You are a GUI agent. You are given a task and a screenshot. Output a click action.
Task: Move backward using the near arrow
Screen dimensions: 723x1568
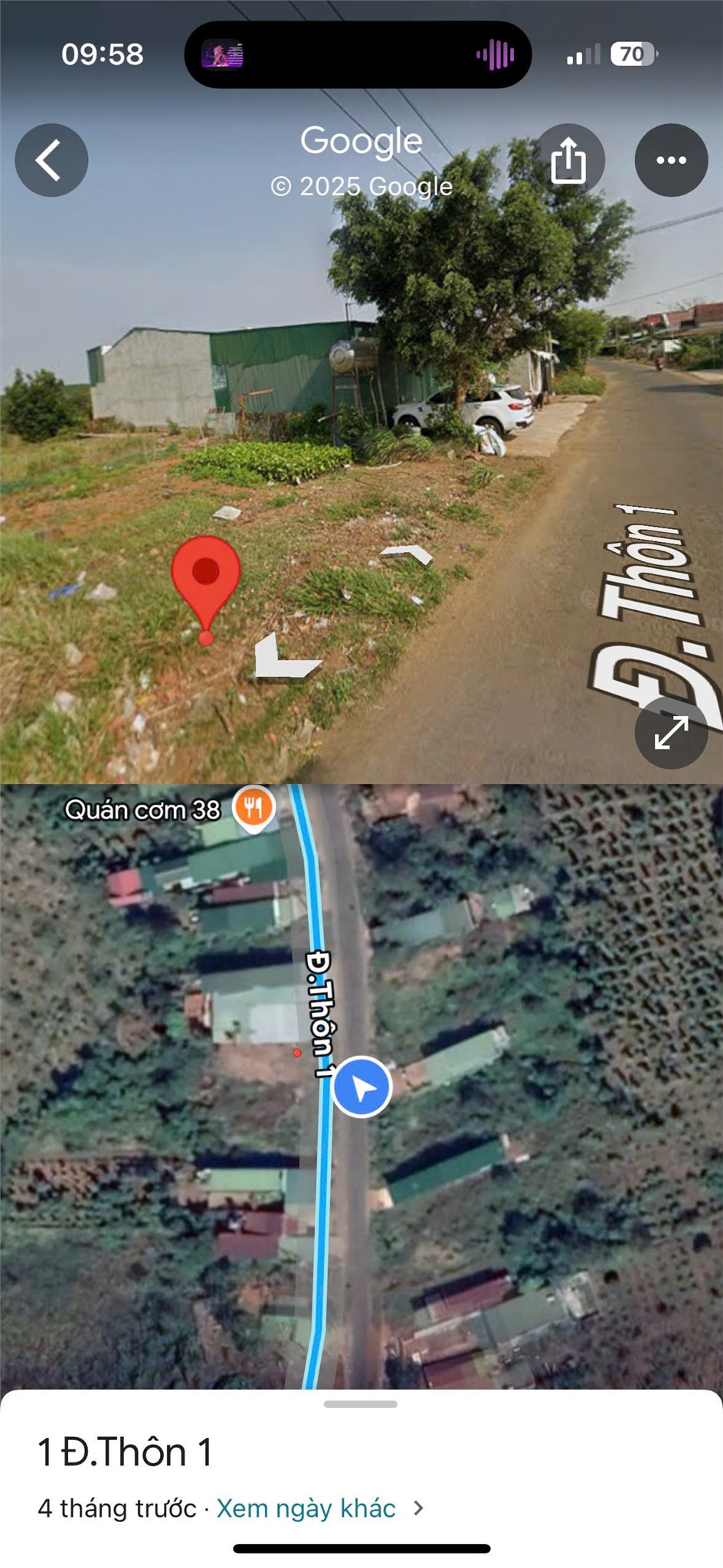coord(285,657)
